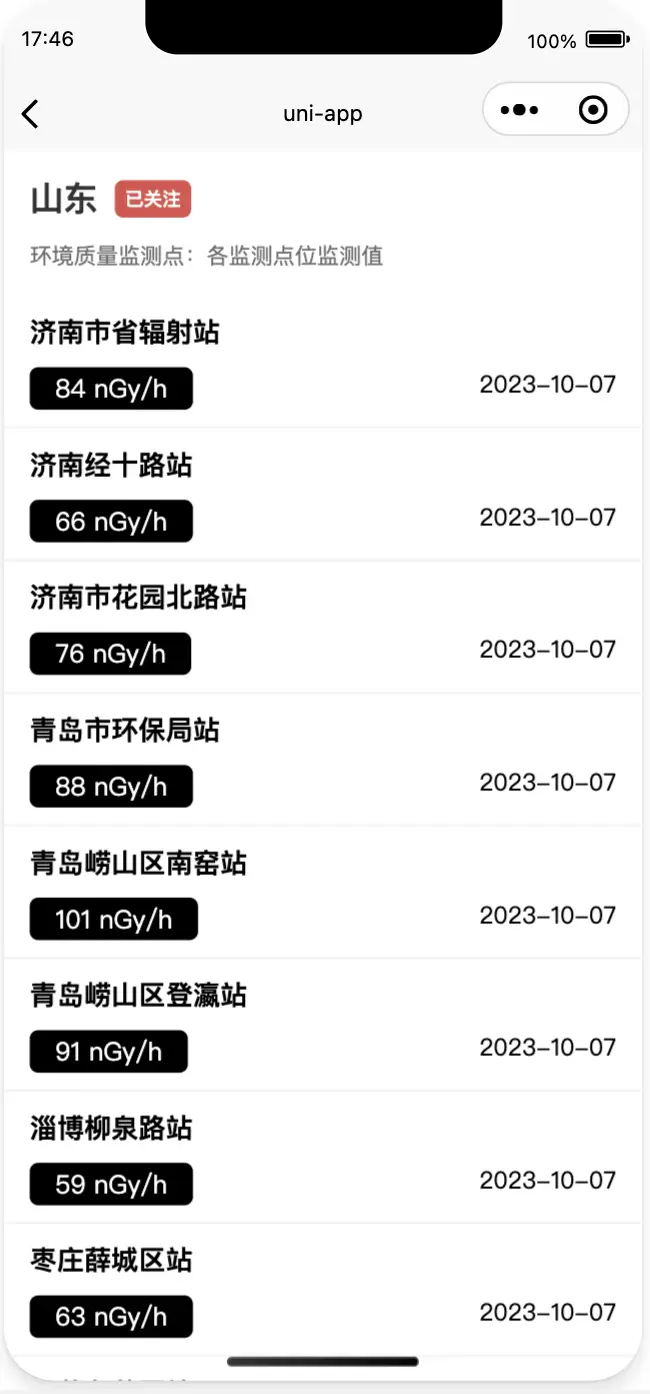650x1394 pixels.
Task: Open the 青岛崂山区南窑站 row
Action: coord(322,892)
